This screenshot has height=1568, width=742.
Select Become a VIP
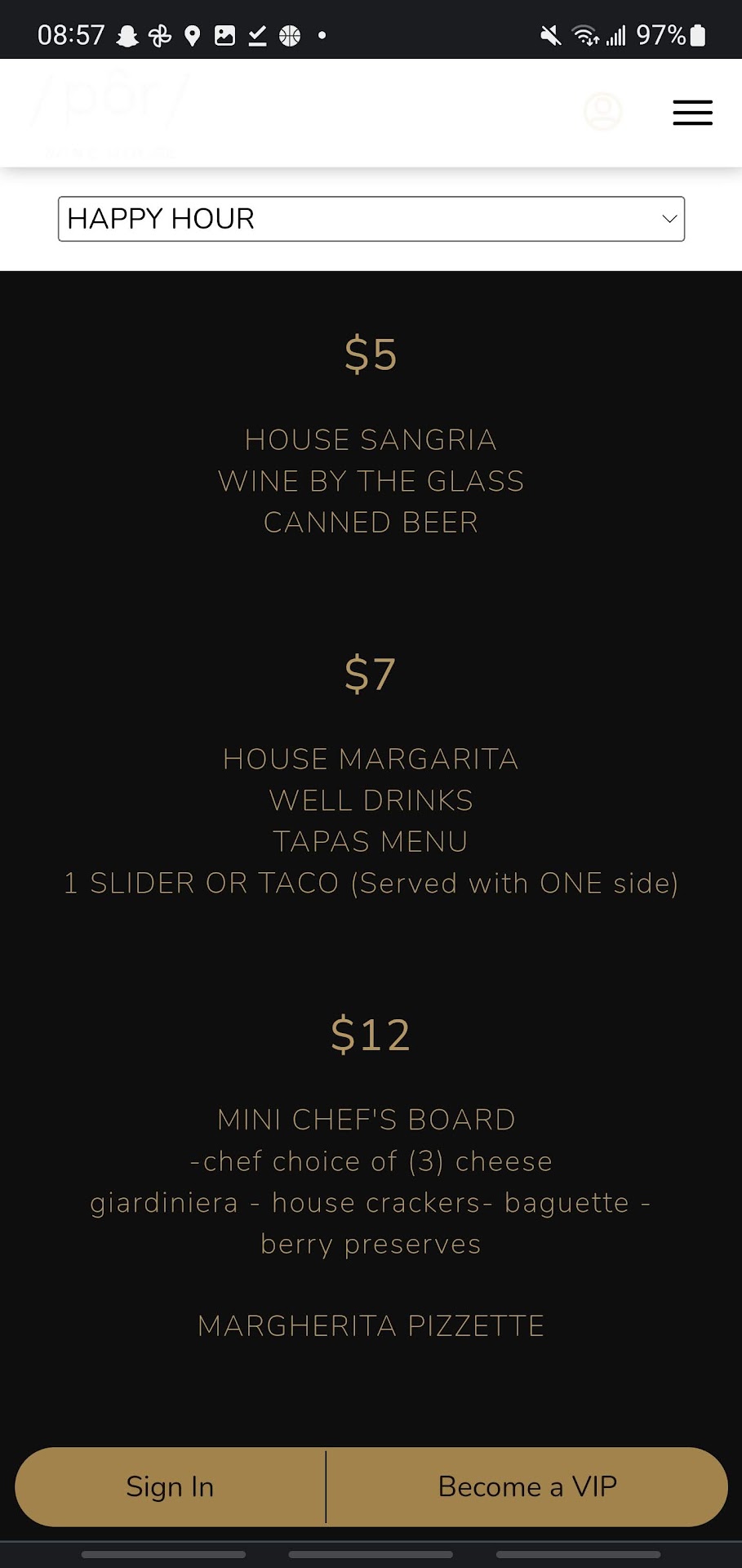click(527, 1486)
